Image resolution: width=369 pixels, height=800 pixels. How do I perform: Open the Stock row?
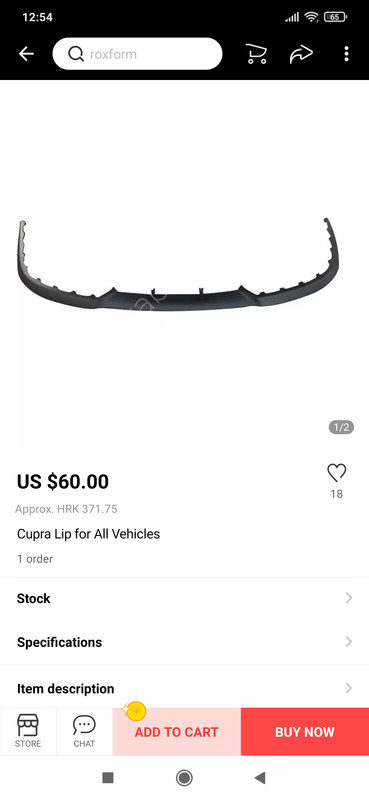184,598
